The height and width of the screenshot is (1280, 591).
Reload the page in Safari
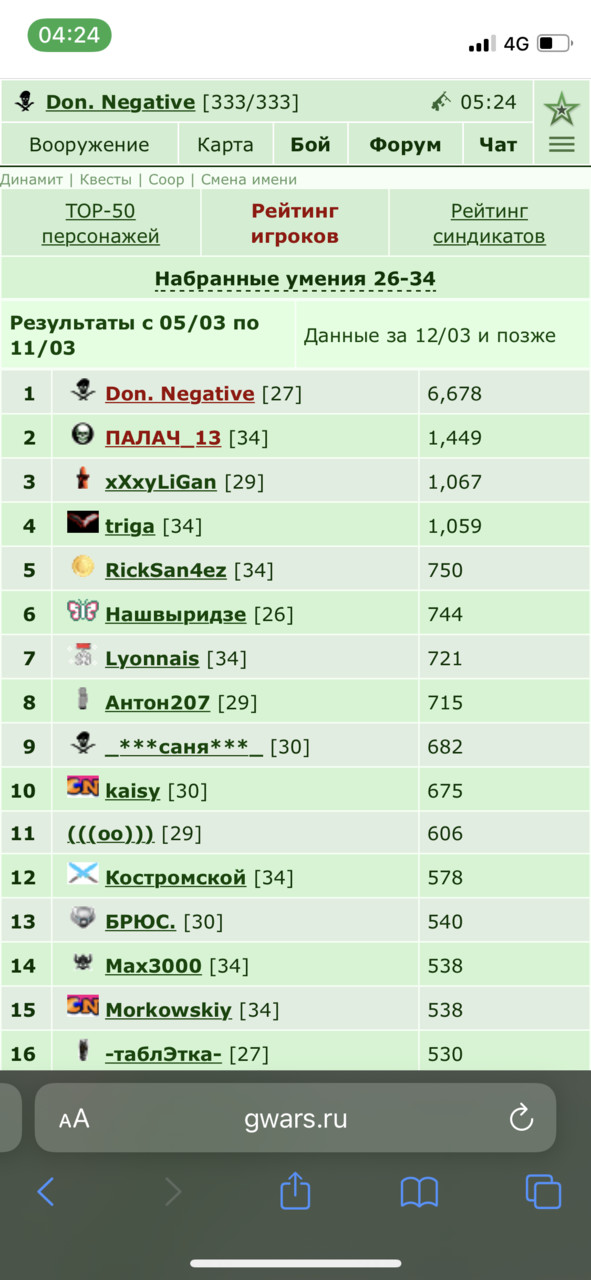point(521,1118)
